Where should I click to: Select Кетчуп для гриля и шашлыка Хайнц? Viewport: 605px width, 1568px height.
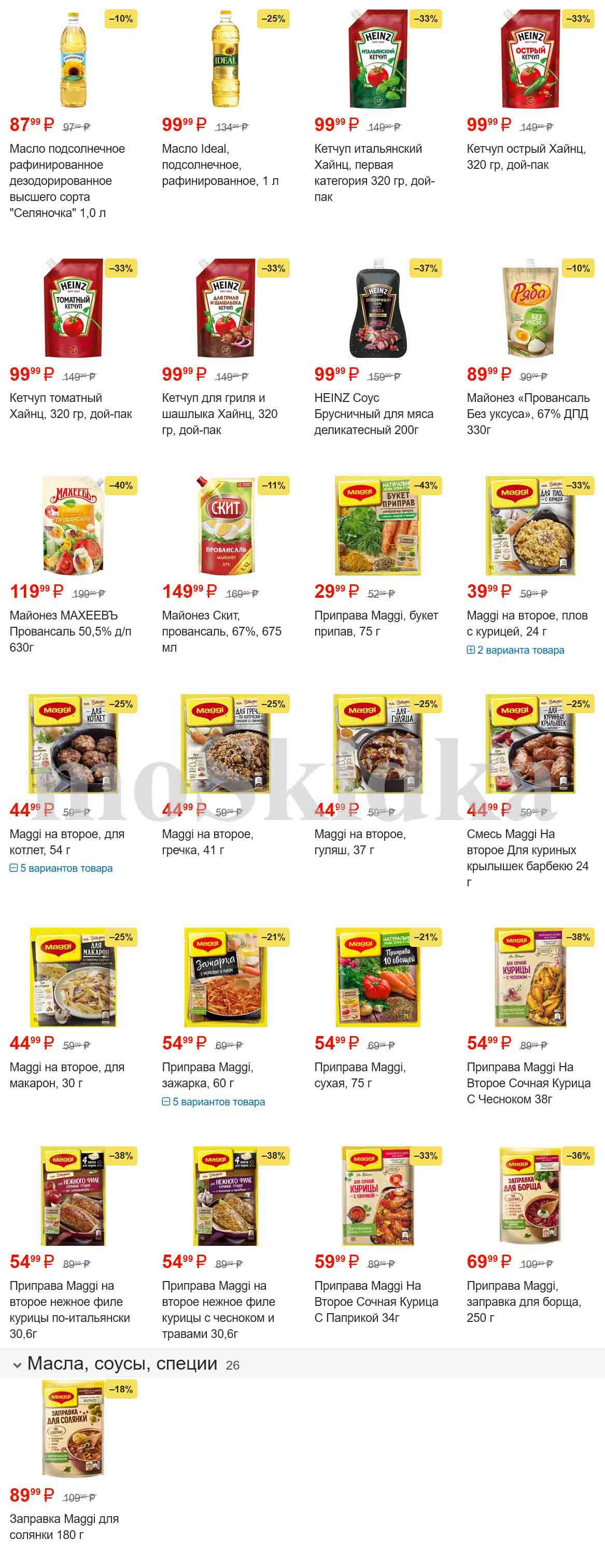tap(219, 413)
